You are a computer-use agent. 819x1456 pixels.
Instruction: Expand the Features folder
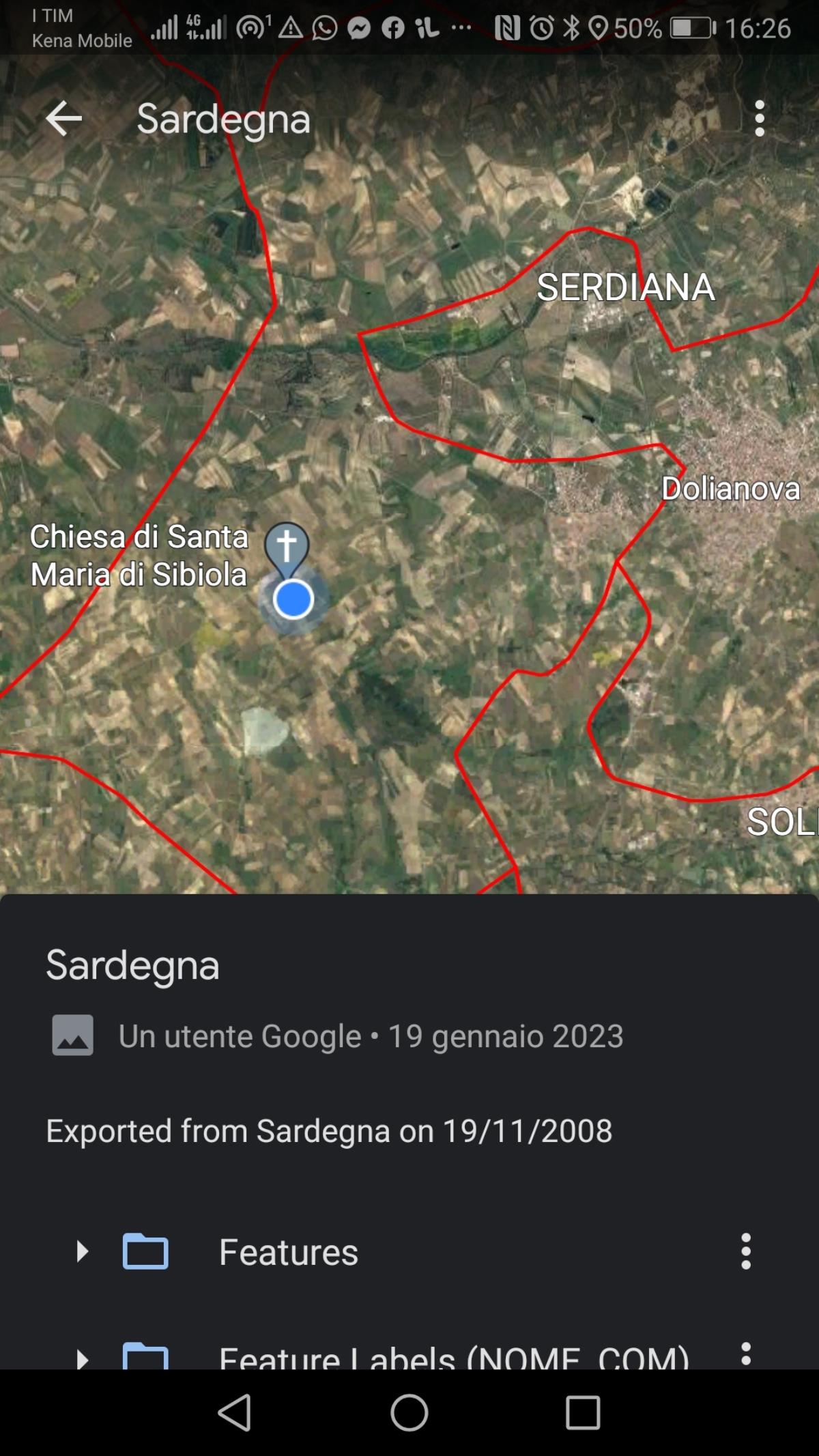tap(83, 1251)
